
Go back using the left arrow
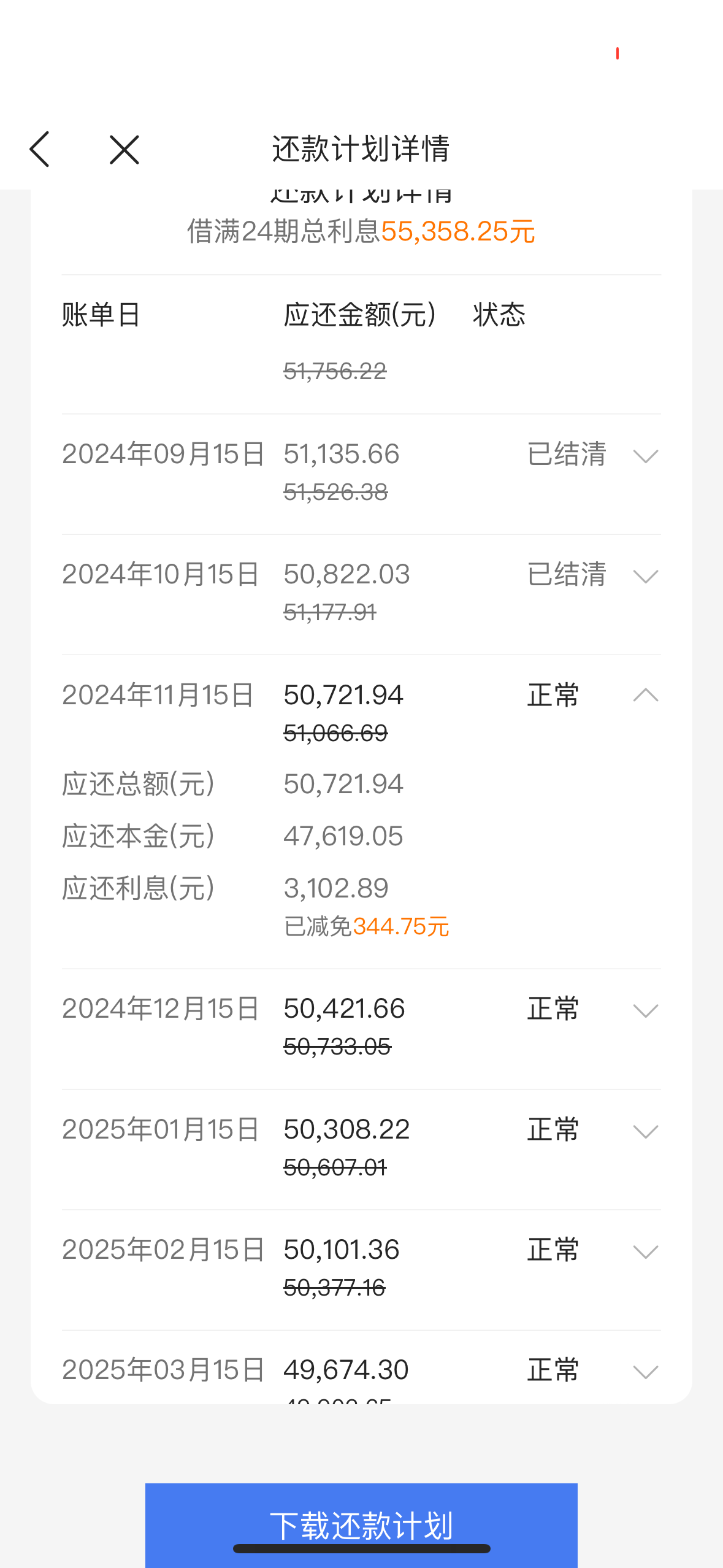tap(40, 149)
